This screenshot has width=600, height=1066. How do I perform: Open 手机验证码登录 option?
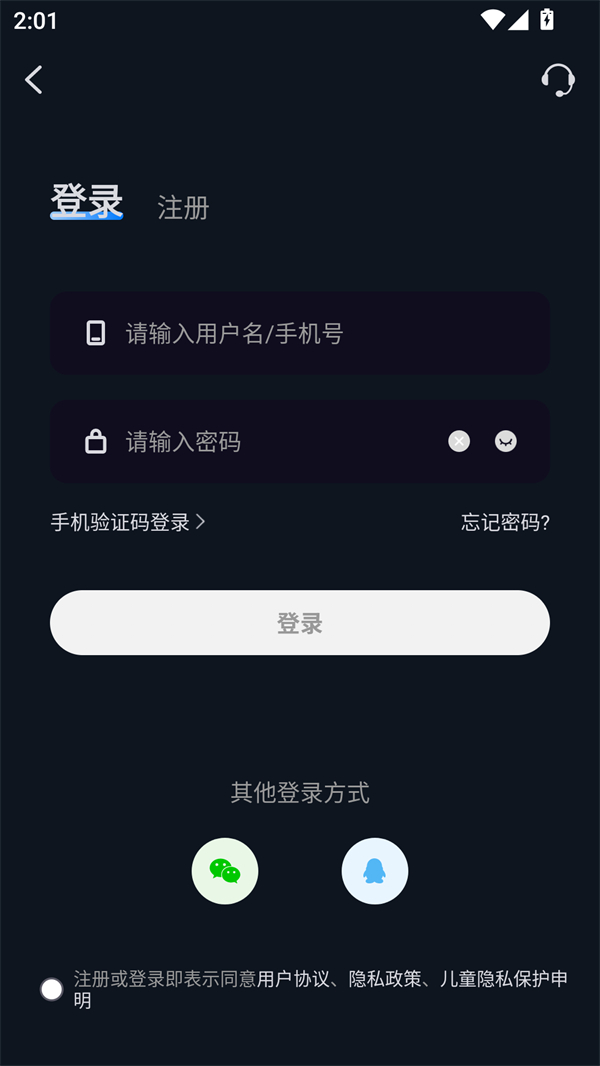[x=128, y=522]
